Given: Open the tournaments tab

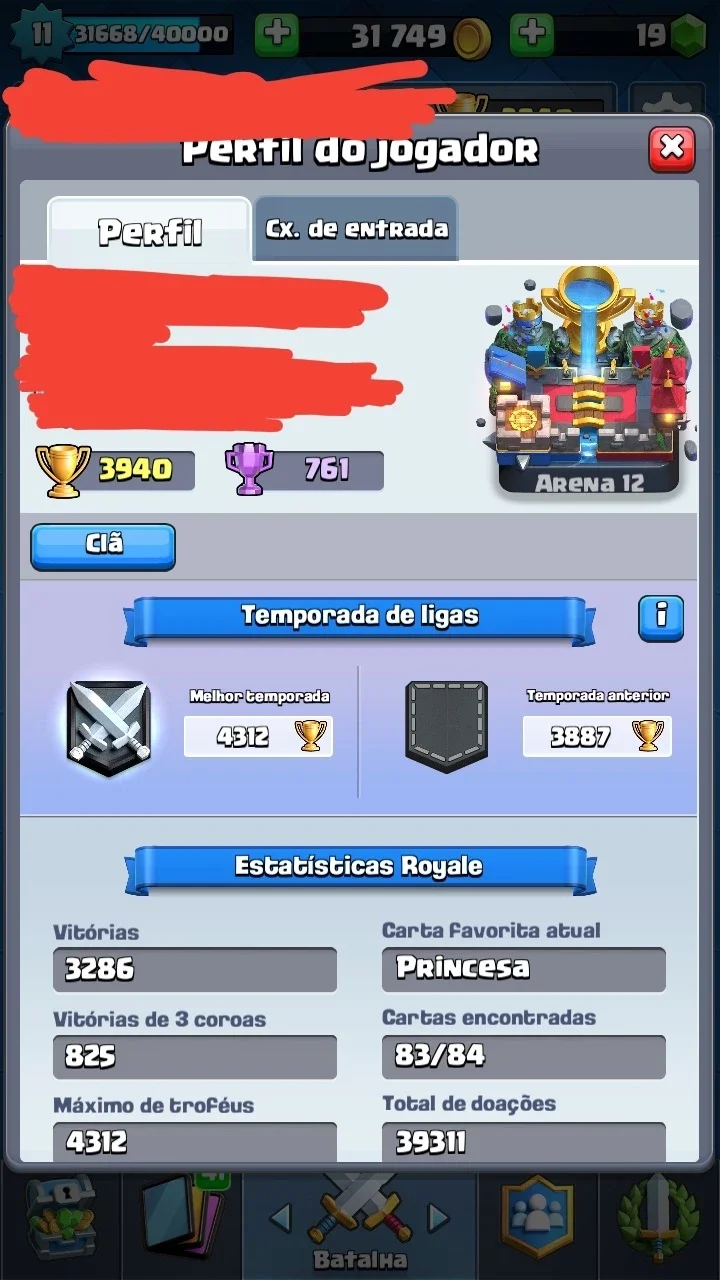Looking at the screenshot, I should (x=658, y=1220).
